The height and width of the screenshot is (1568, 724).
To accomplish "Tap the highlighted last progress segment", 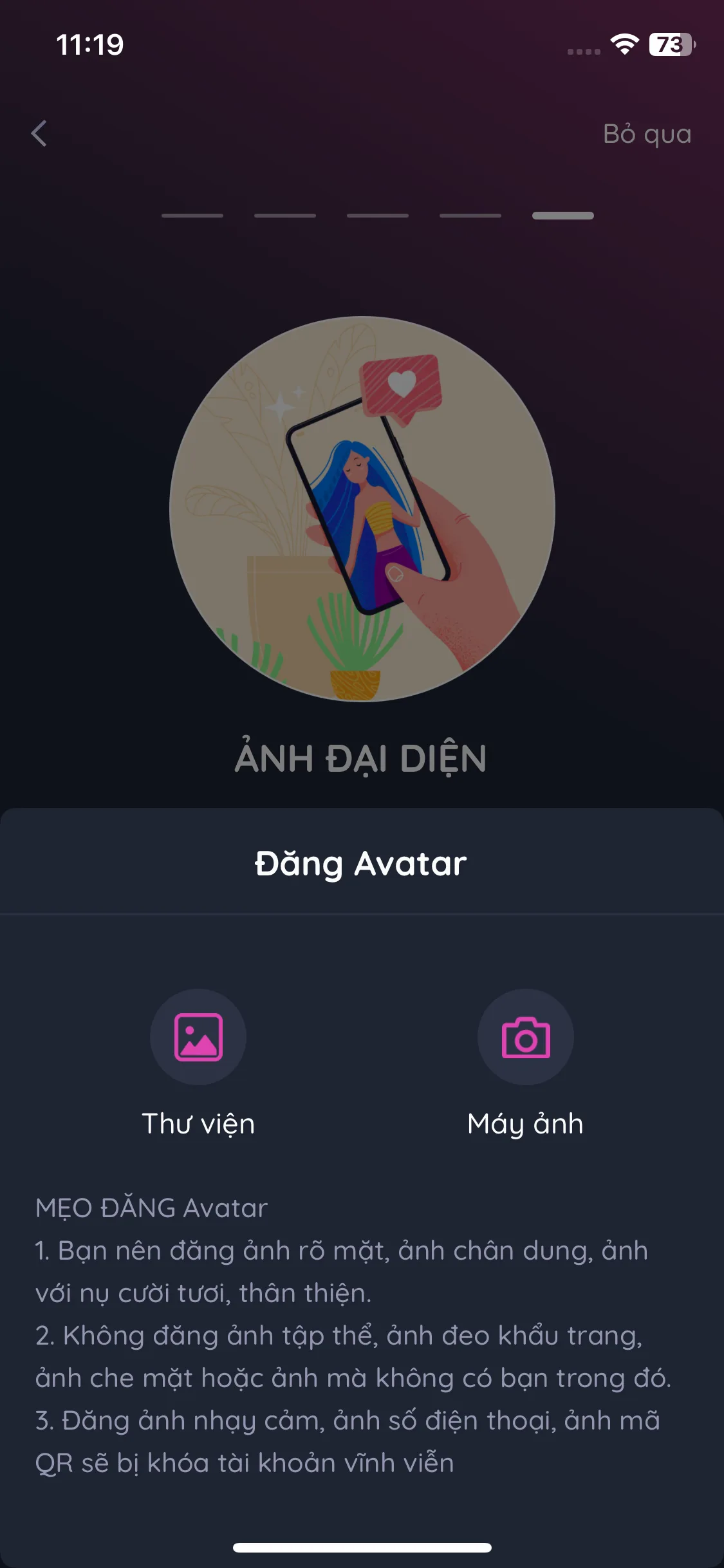I will pyautogui.click(x=563, y=217).
